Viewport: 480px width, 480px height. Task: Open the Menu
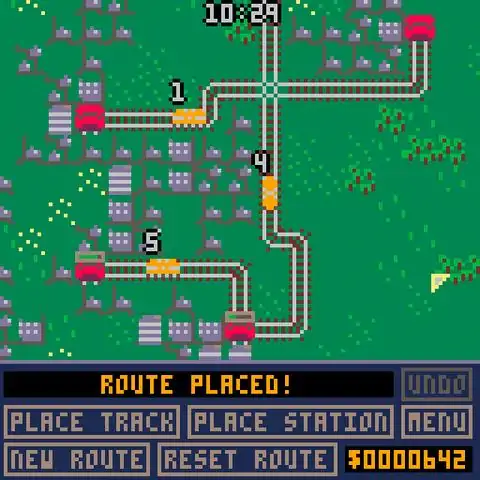437,422
